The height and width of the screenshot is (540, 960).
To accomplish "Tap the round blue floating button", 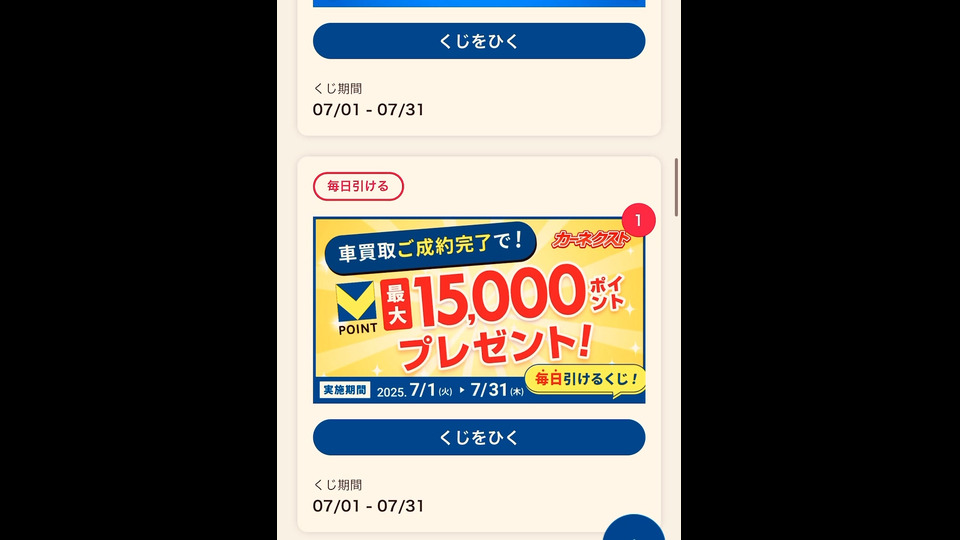I will [634, 529].
